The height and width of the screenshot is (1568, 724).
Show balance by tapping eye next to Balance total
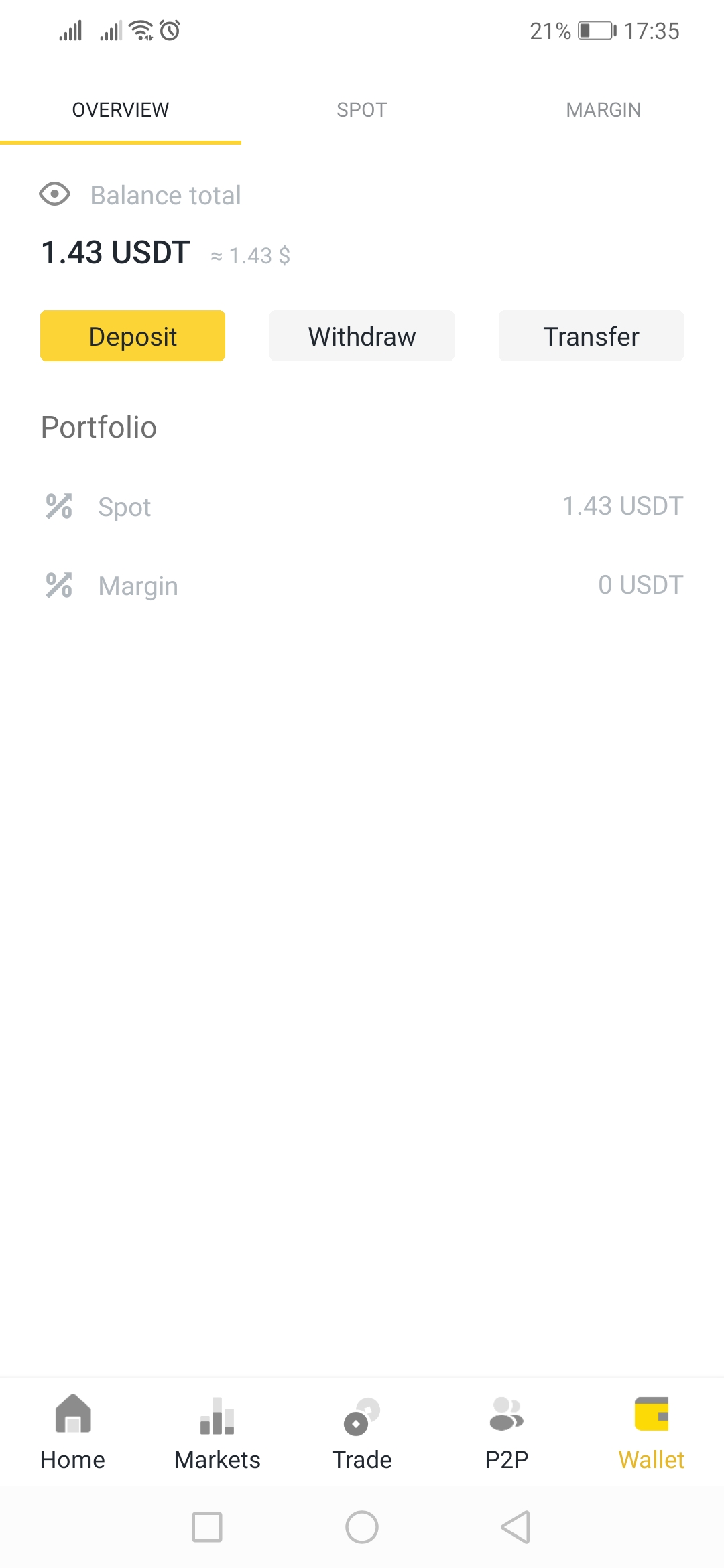54,194
